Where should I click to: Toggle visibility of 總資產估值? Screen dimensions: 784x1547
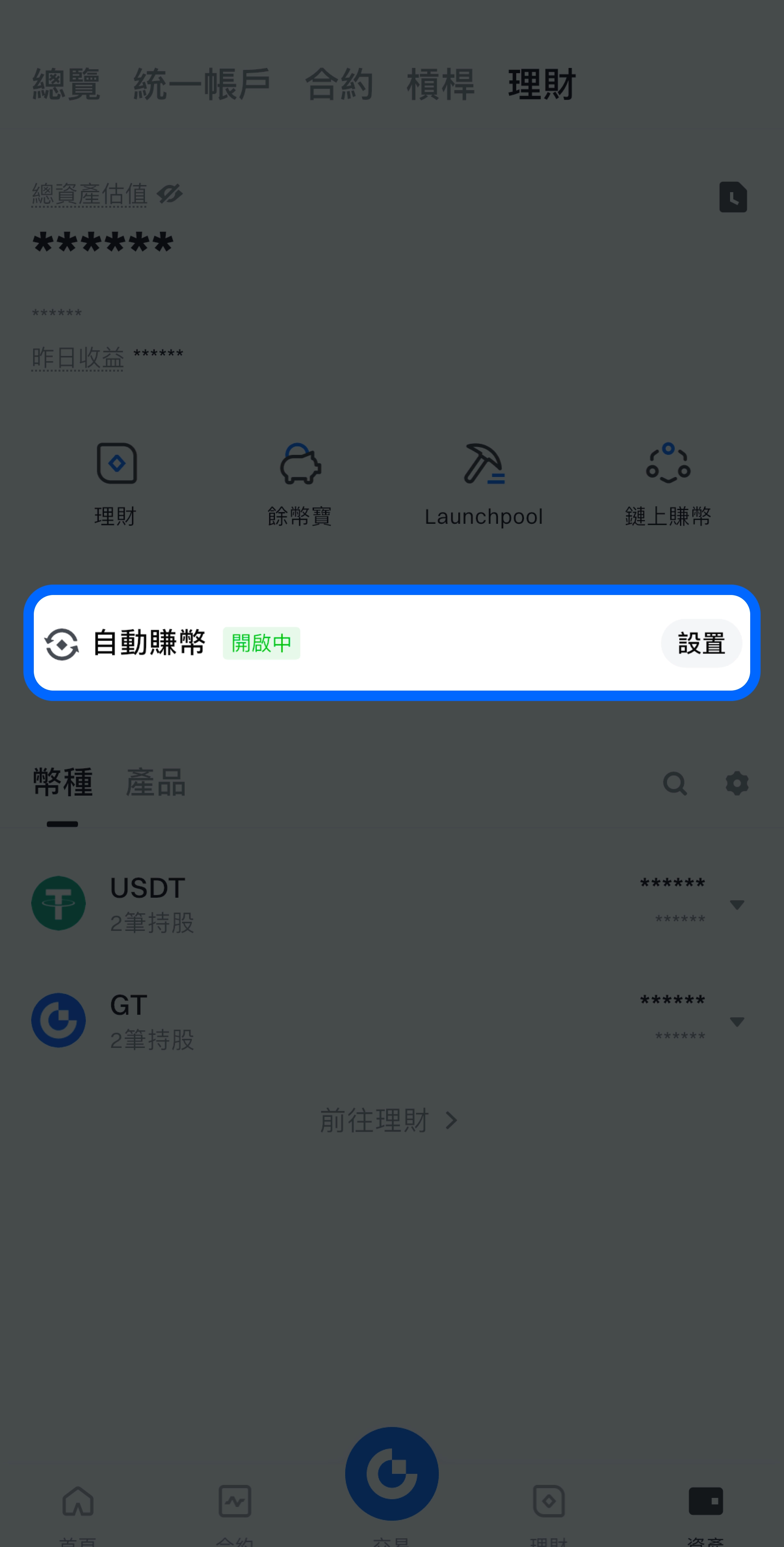point(170,194)
